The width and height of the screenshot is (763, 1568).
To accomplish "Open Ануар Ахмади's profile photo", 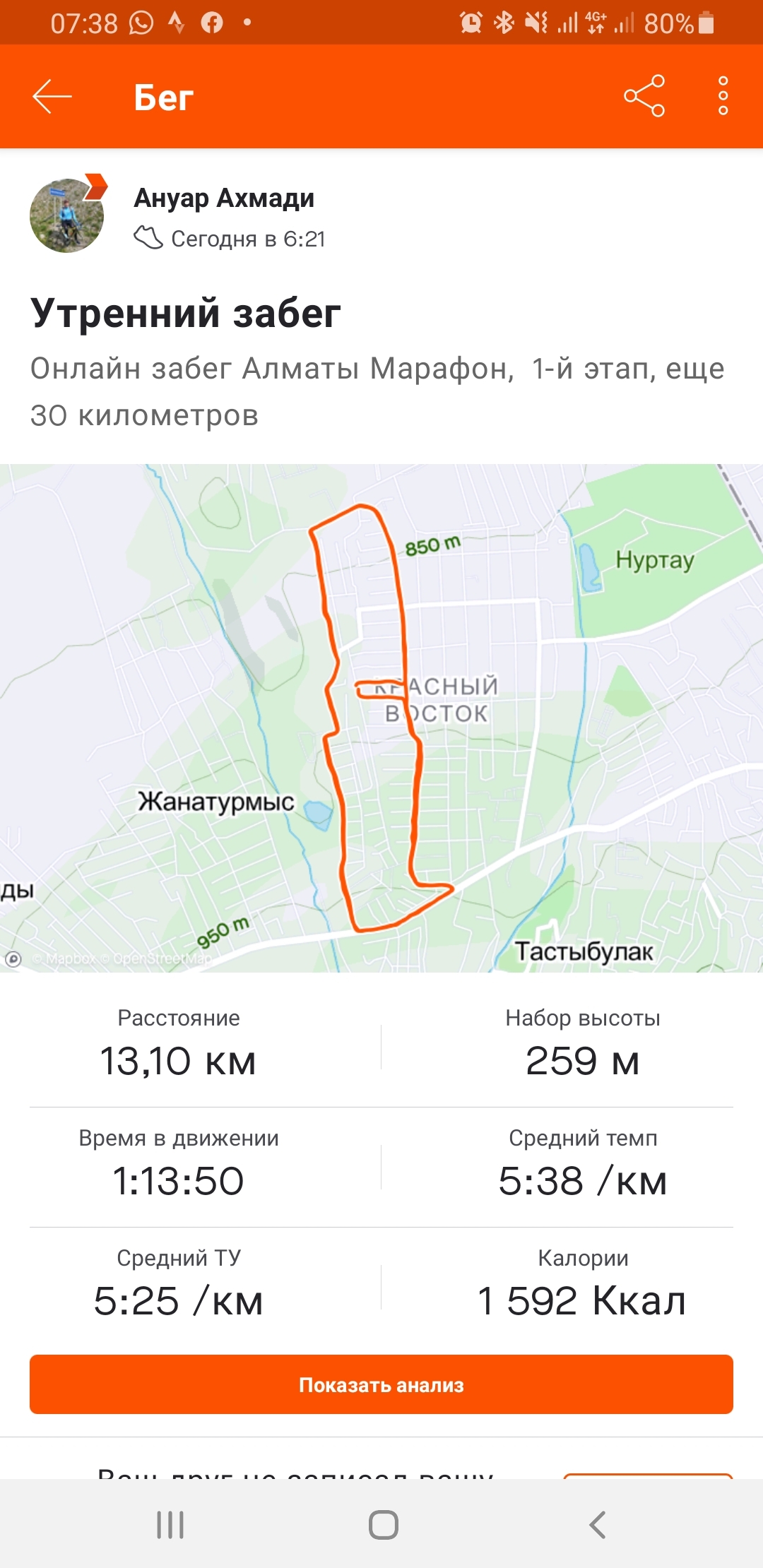I will pyautogui.click(x=67, y=215).
